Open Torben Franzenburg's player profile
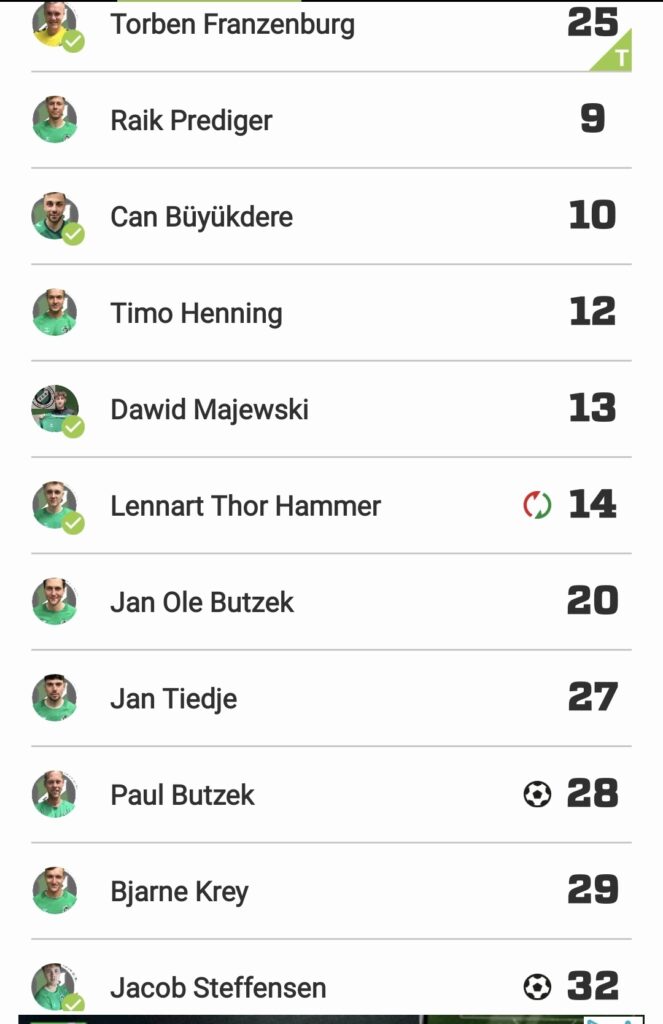This screenshot has height=1024, width=663. [232, 24]
